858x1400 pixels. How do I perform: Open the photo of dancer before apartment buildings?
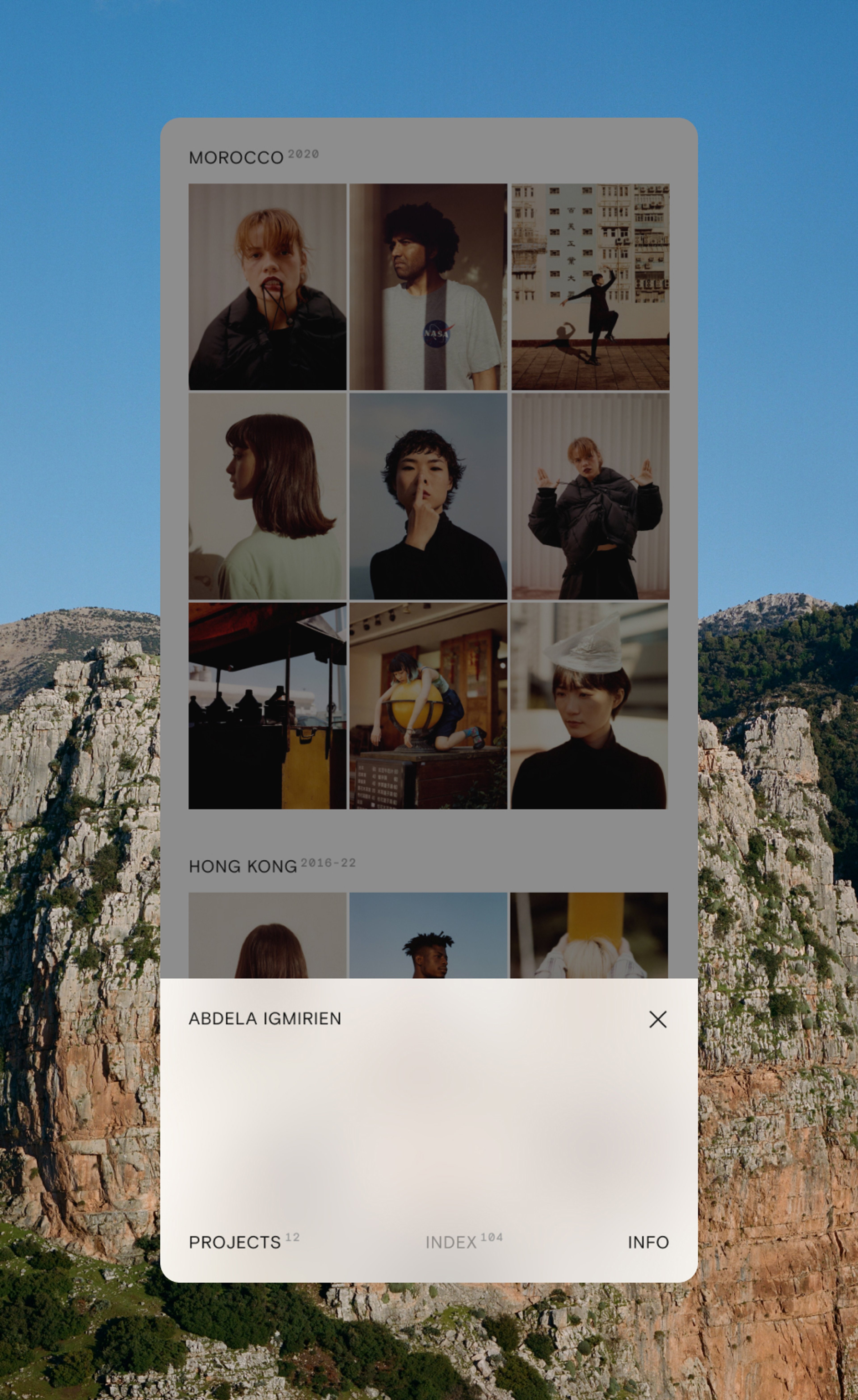tap(590, 287)
